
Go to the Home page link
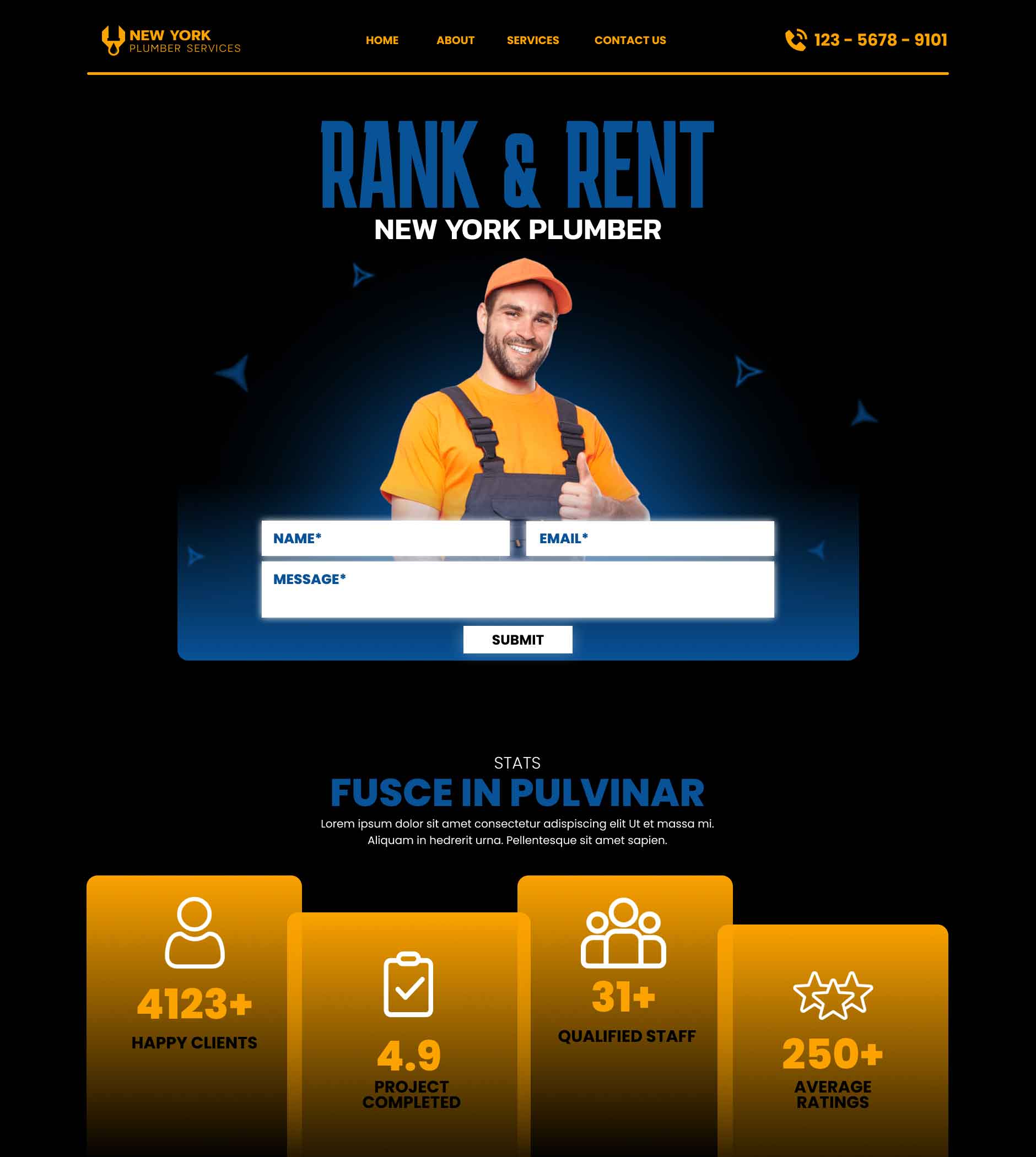[382, 40]
